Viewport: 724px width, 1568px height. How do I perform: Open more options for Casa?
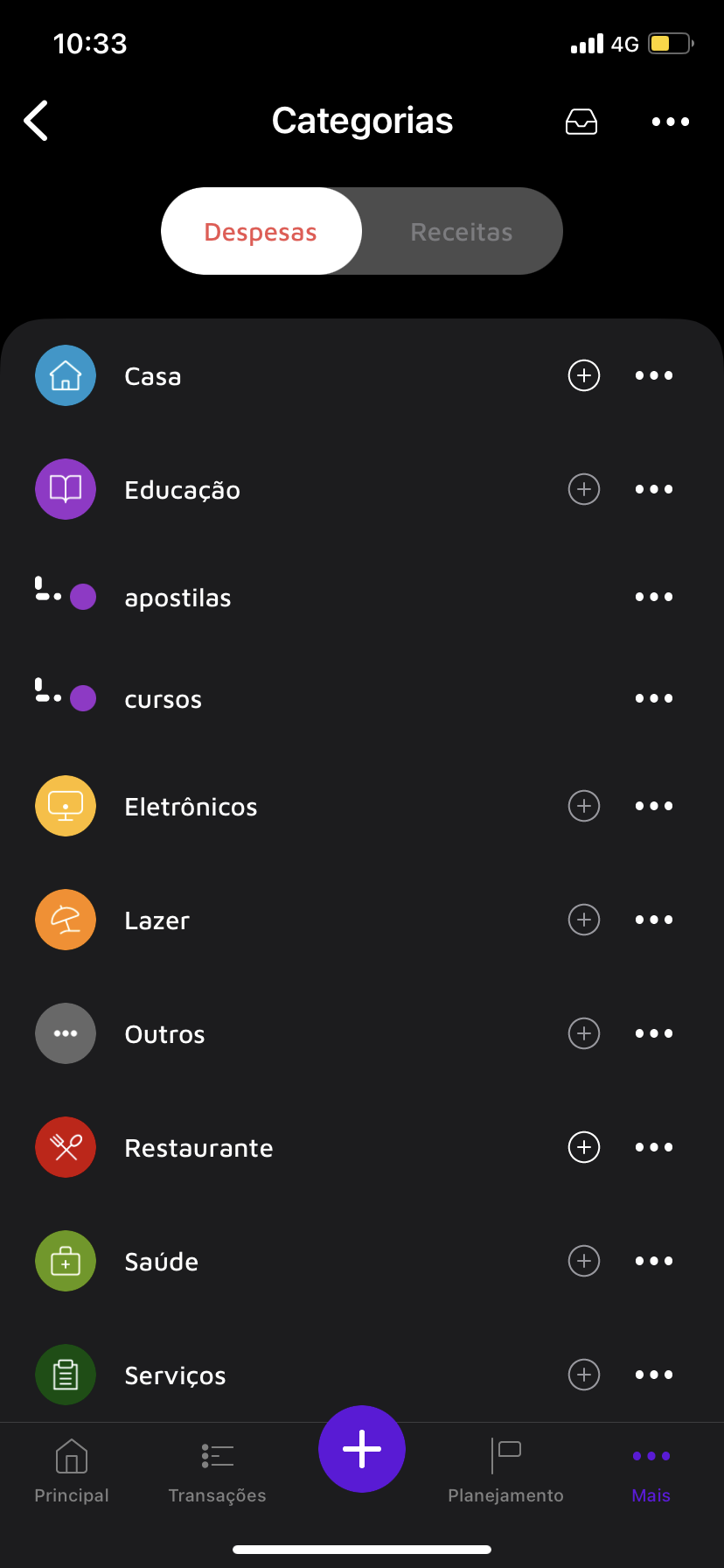[x=654, y=375]
